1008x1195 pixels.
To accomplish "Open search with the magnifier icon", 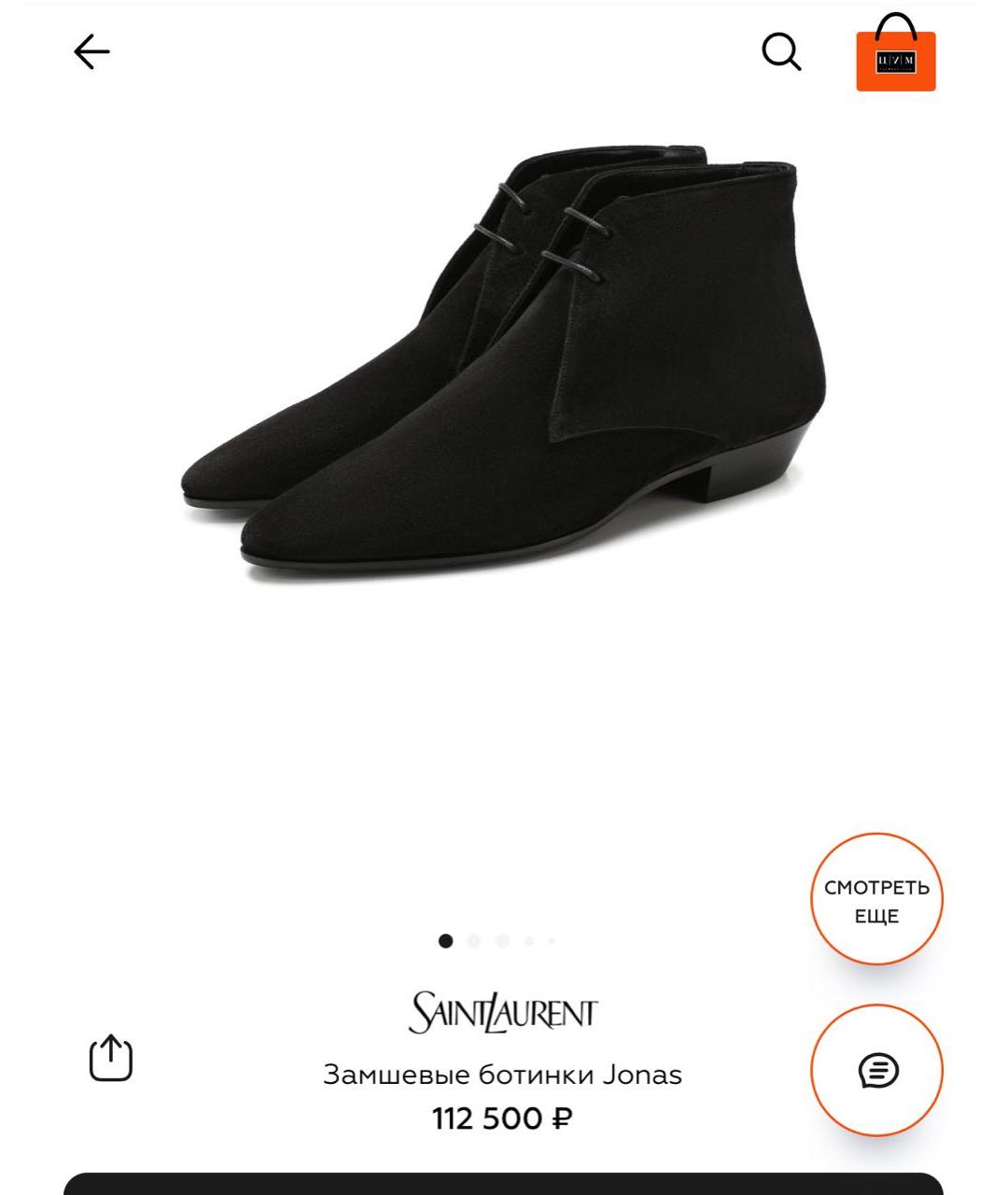I will 782,53.
